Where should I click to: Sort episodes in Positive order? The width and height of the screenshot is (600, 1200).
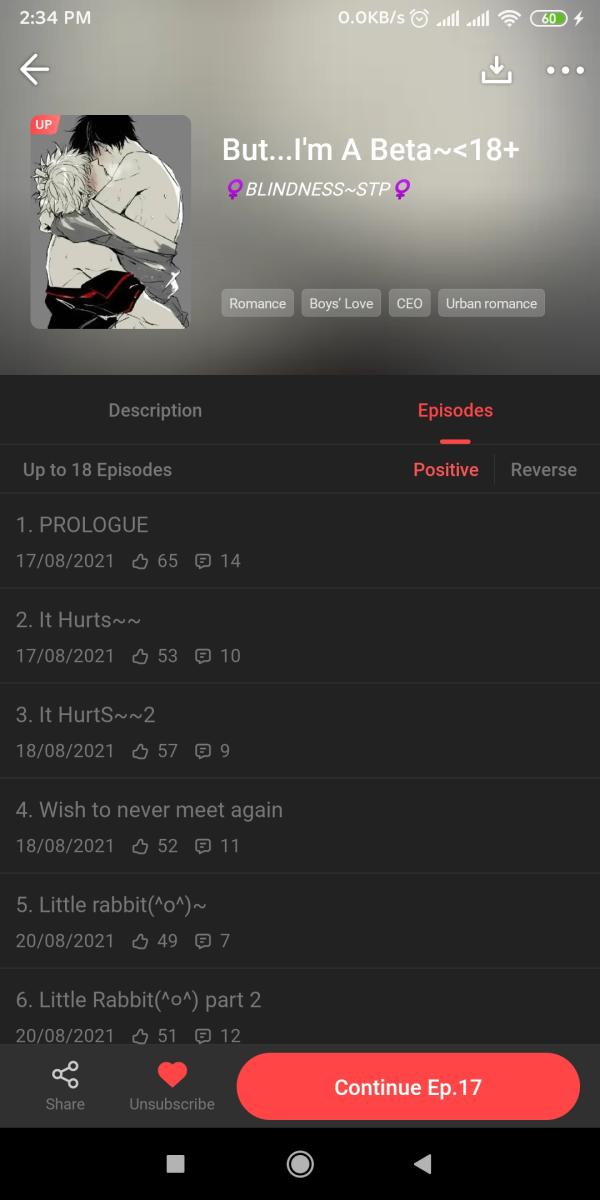click(x=445, y=469)
